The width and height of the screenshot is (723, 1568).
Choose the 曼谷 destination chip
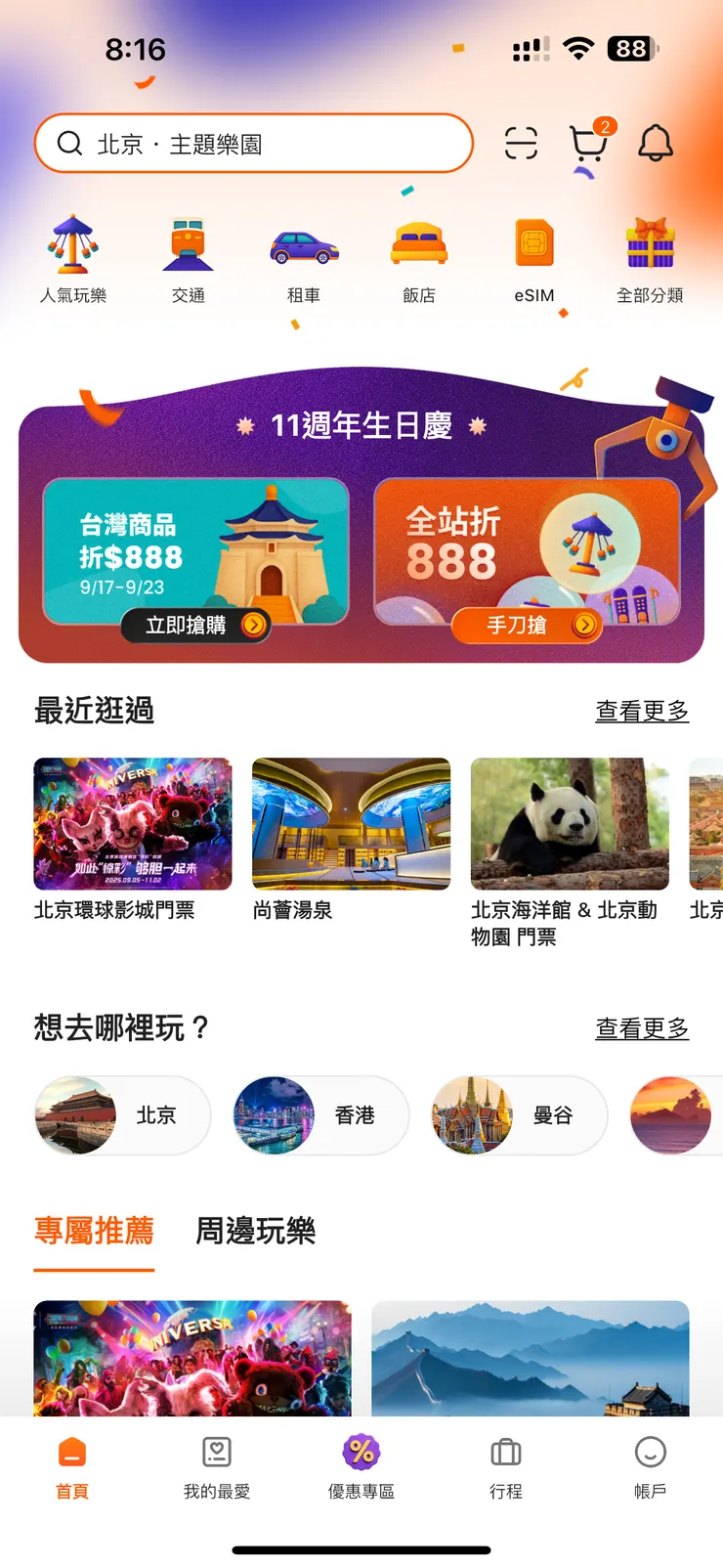519,1115
